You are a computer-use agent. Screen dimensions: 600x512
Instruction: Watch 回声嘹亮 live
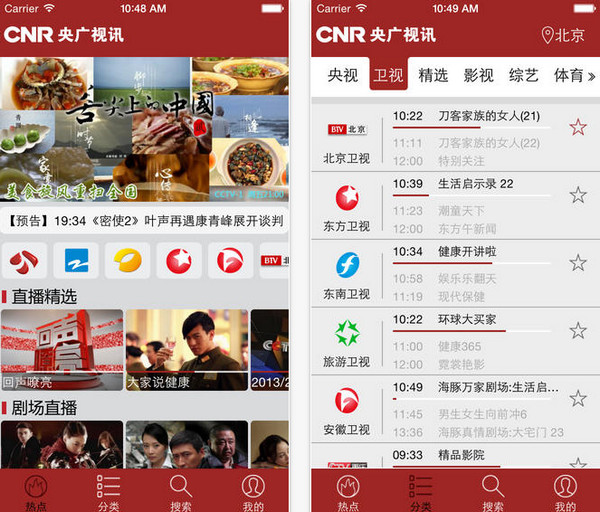coord(61,350)
